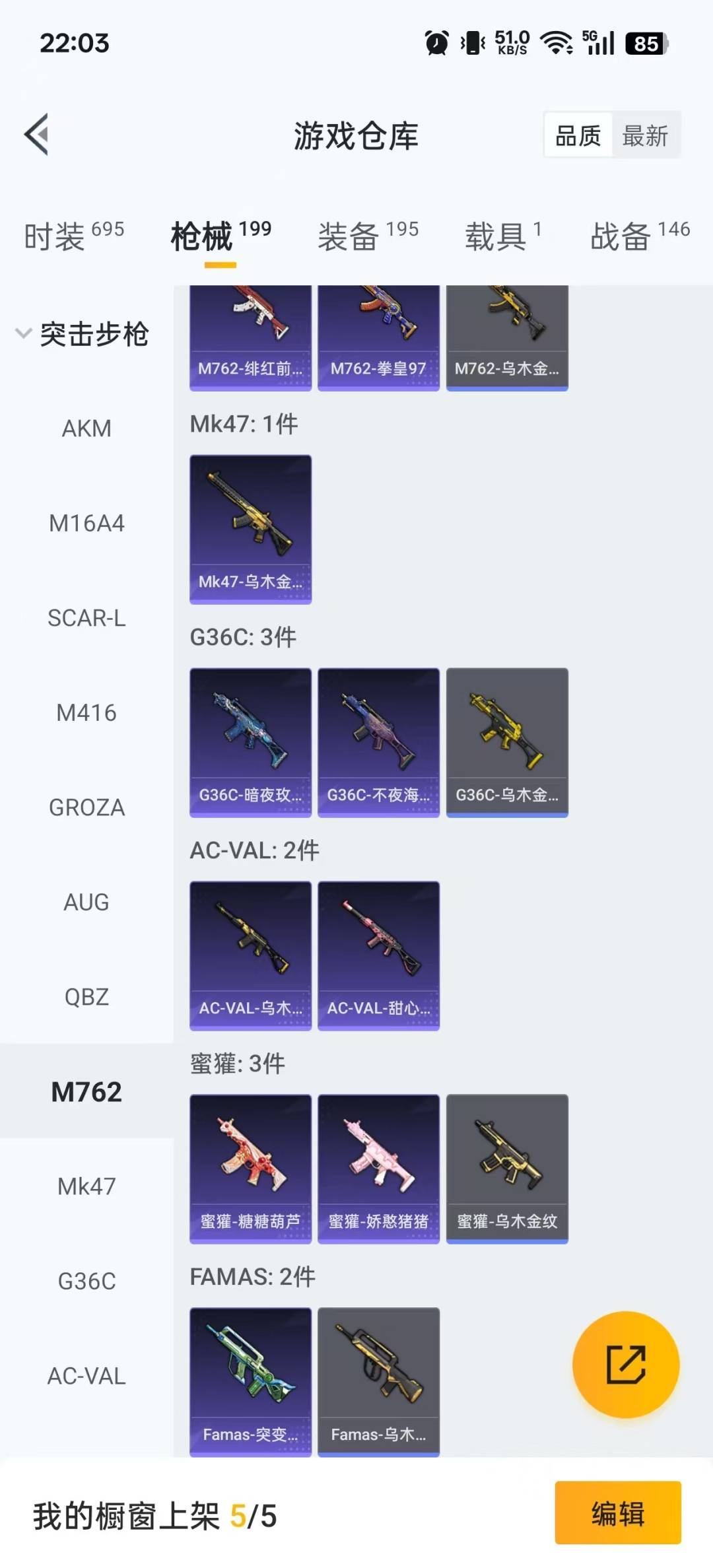This screenshot has height=1568, width=713.
Task: Open the 蜜獾-娇憨猪猪 skin
Action: (378, 1168)
